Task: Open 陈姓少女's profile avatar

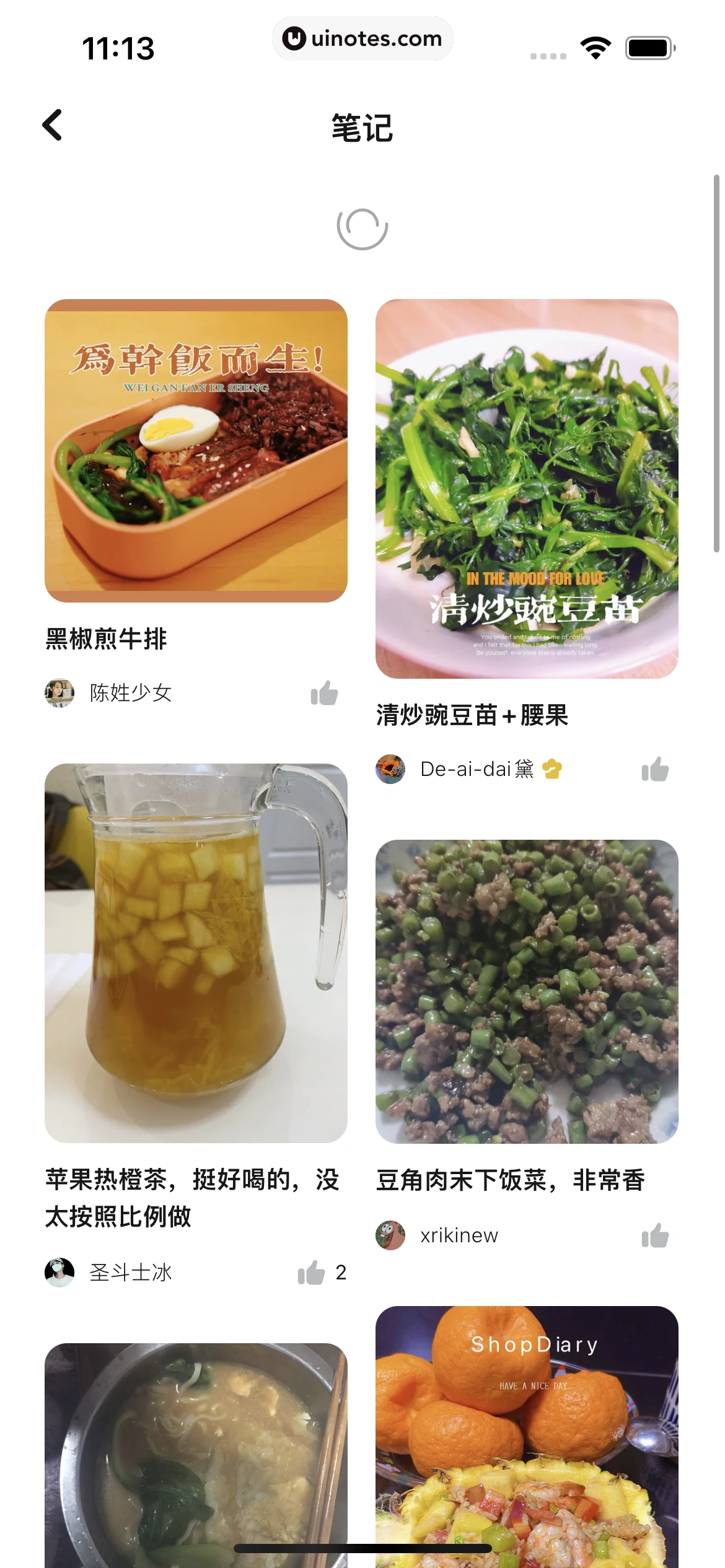Action: (59, 694)
